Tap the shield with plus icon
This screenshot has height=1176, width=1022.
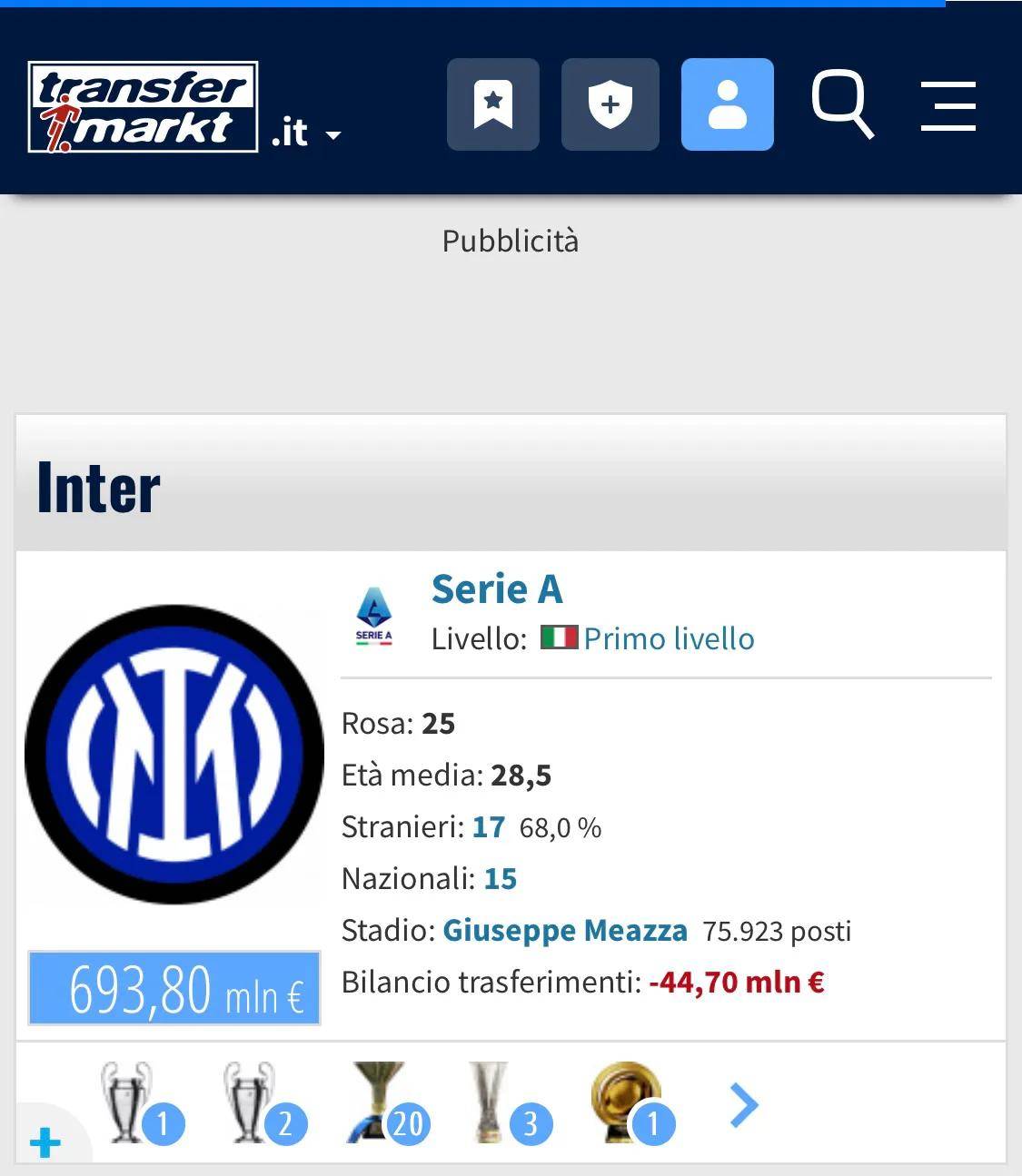click(x=610, y=104)
